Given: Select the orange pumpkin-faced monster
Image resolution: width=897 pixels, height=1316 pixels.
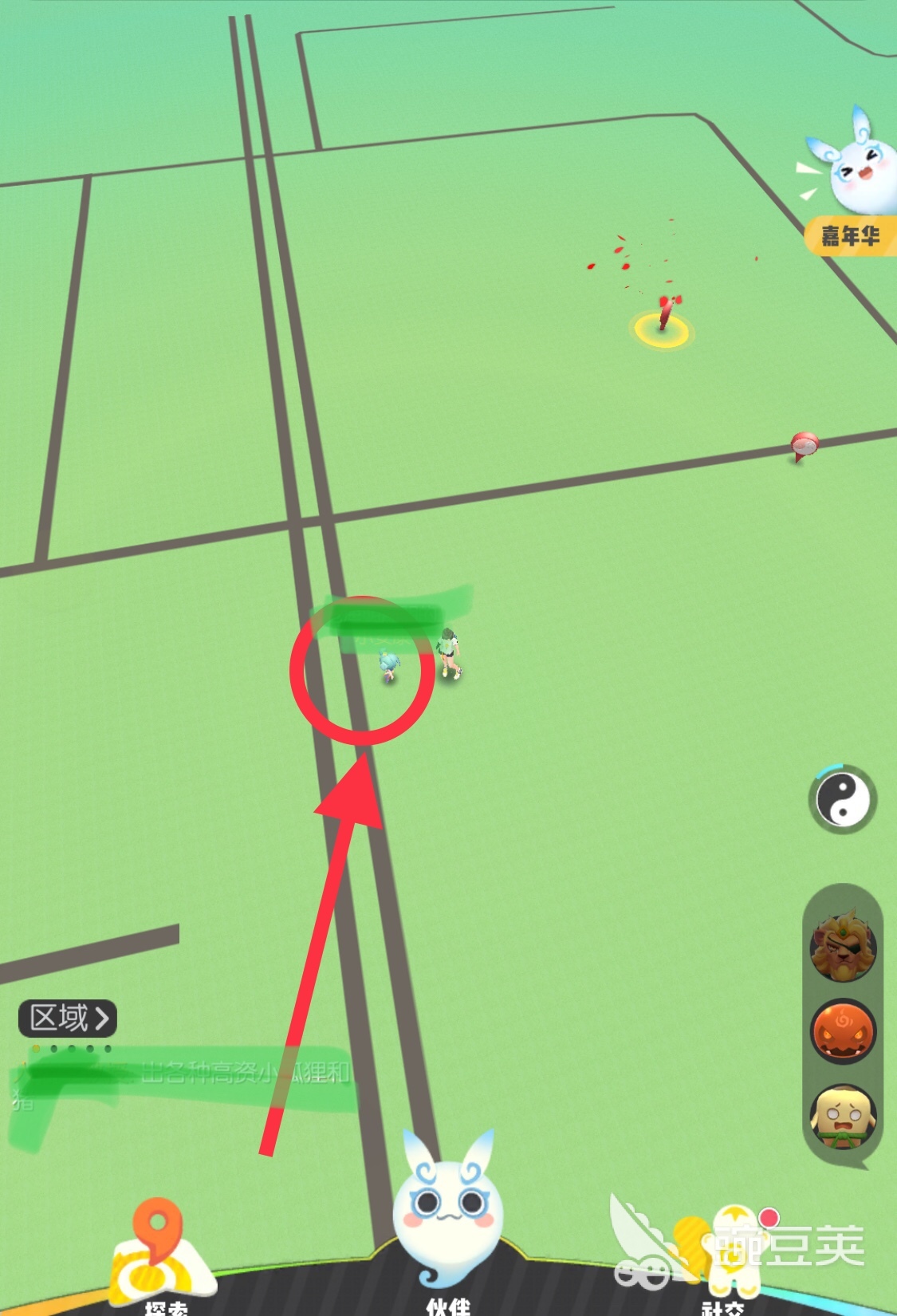Looking at the screenshot, I should (843, 1031).
